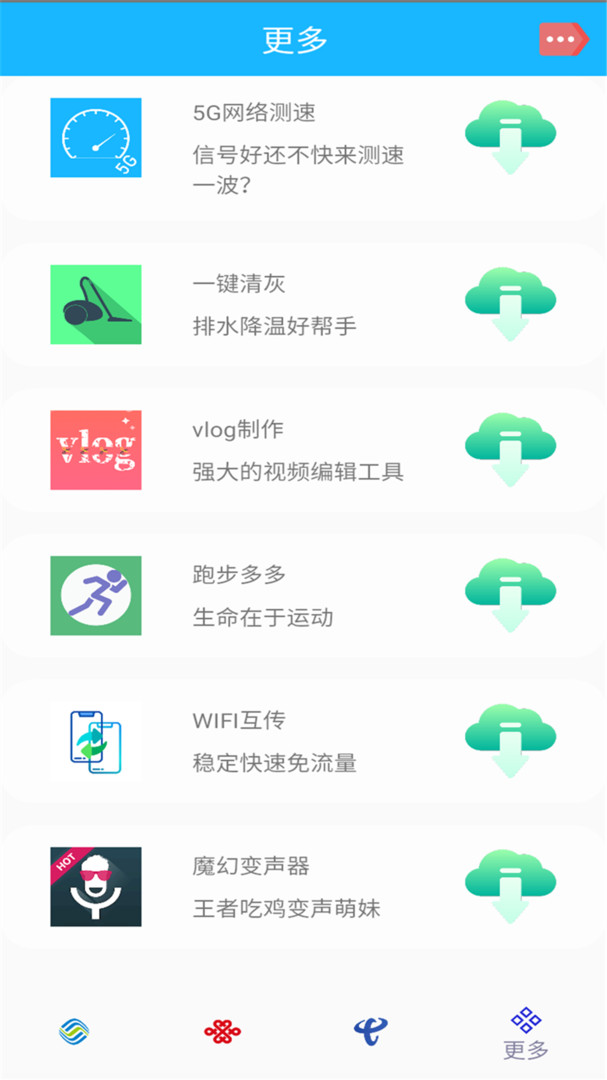
Task: Select the 更多 tab
Action: point(526,1034)
